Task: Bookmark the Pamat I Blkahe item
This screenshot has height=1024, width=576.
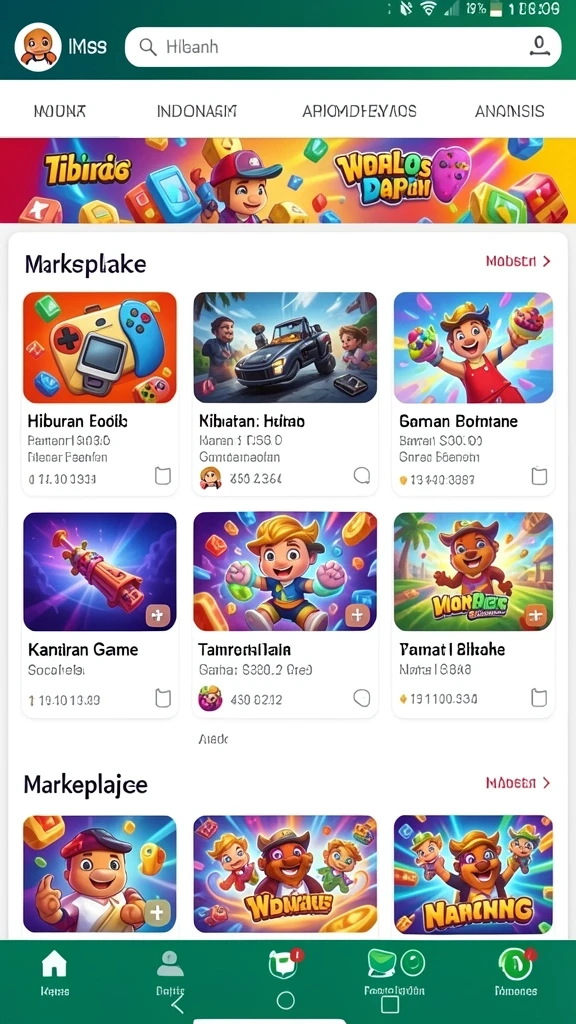Action: pyautogui.click(x=539, y=698)
